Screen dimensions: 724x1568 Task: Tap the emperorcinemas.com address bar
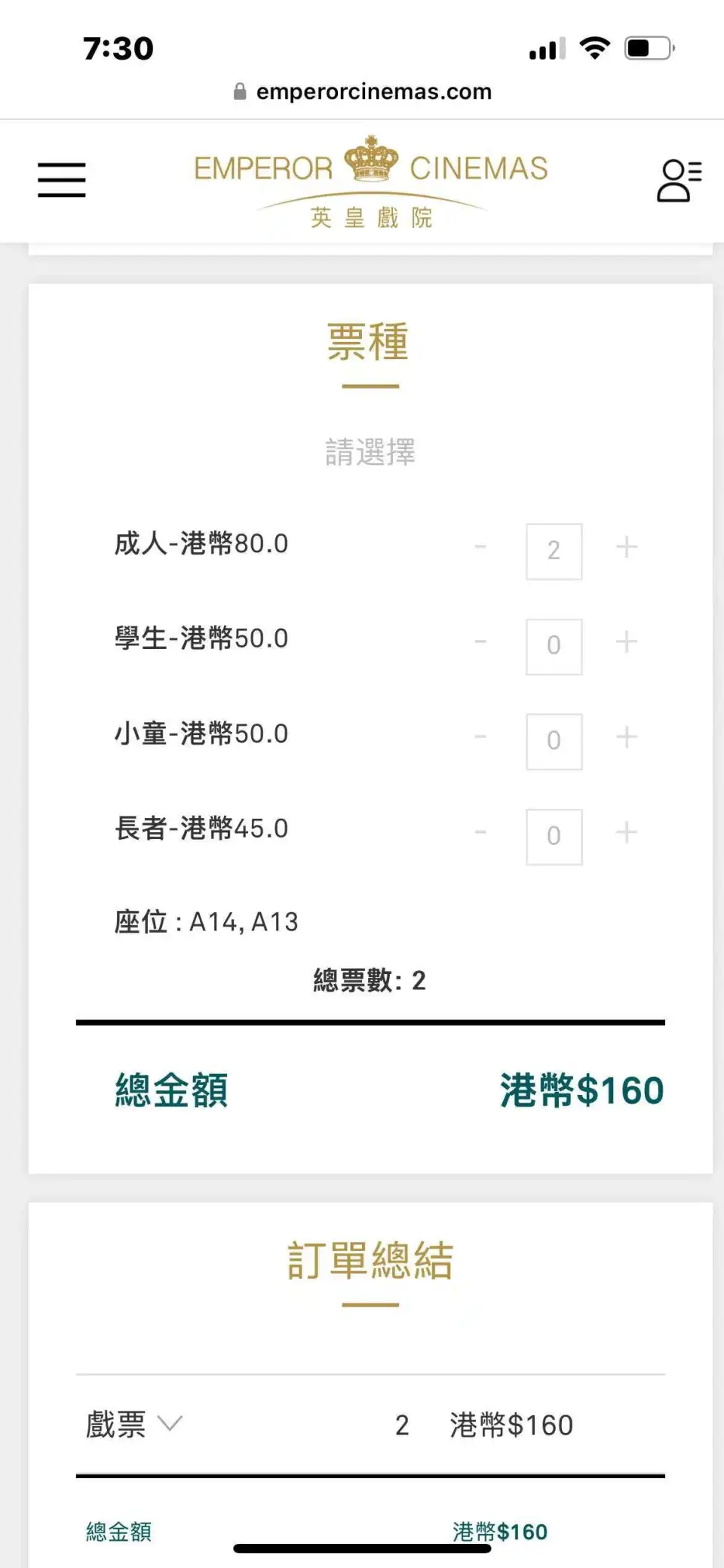point(363,91)
